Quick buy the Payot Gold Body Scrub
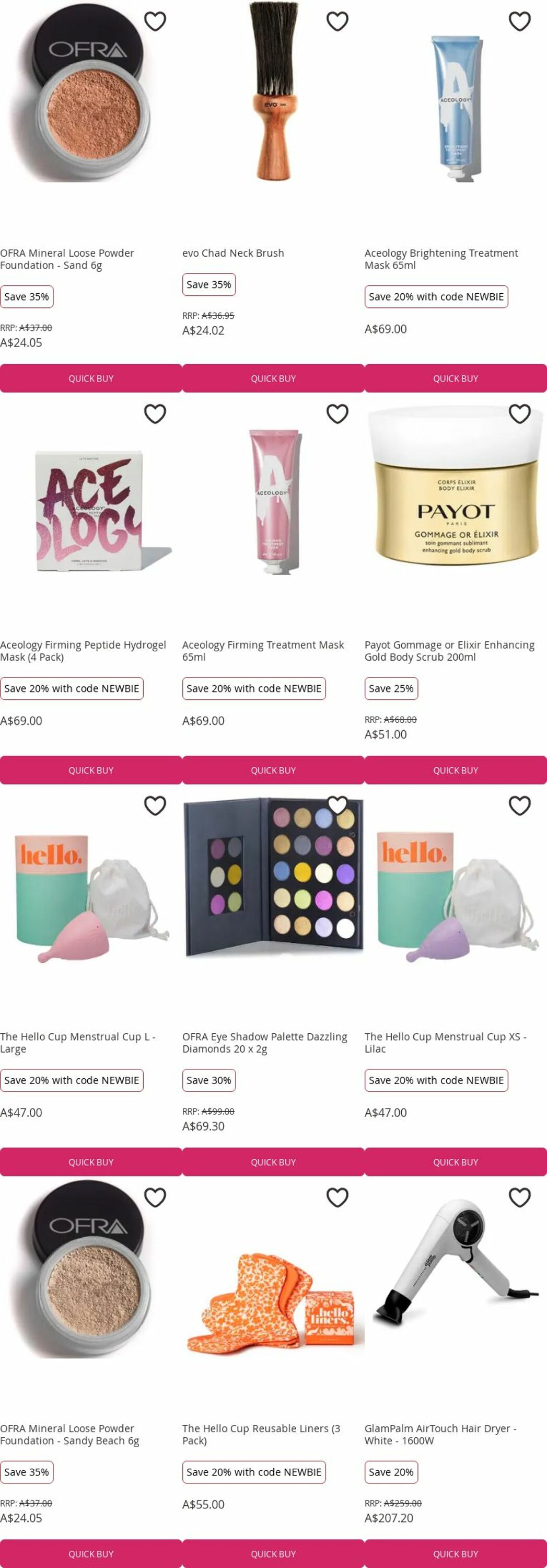Viewport: 547px width, 1568px height. point(455,770)
